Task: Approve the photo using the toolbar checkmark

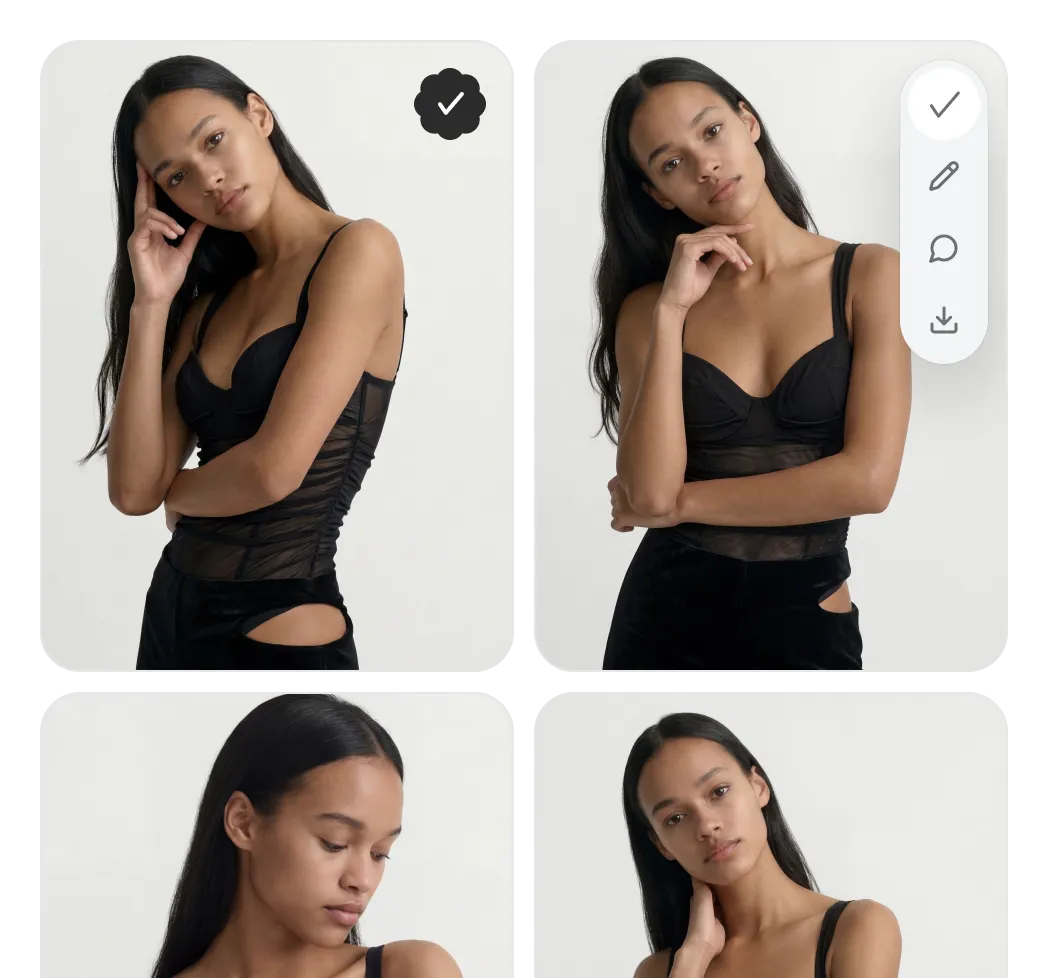Action: [x=944, y=105]
